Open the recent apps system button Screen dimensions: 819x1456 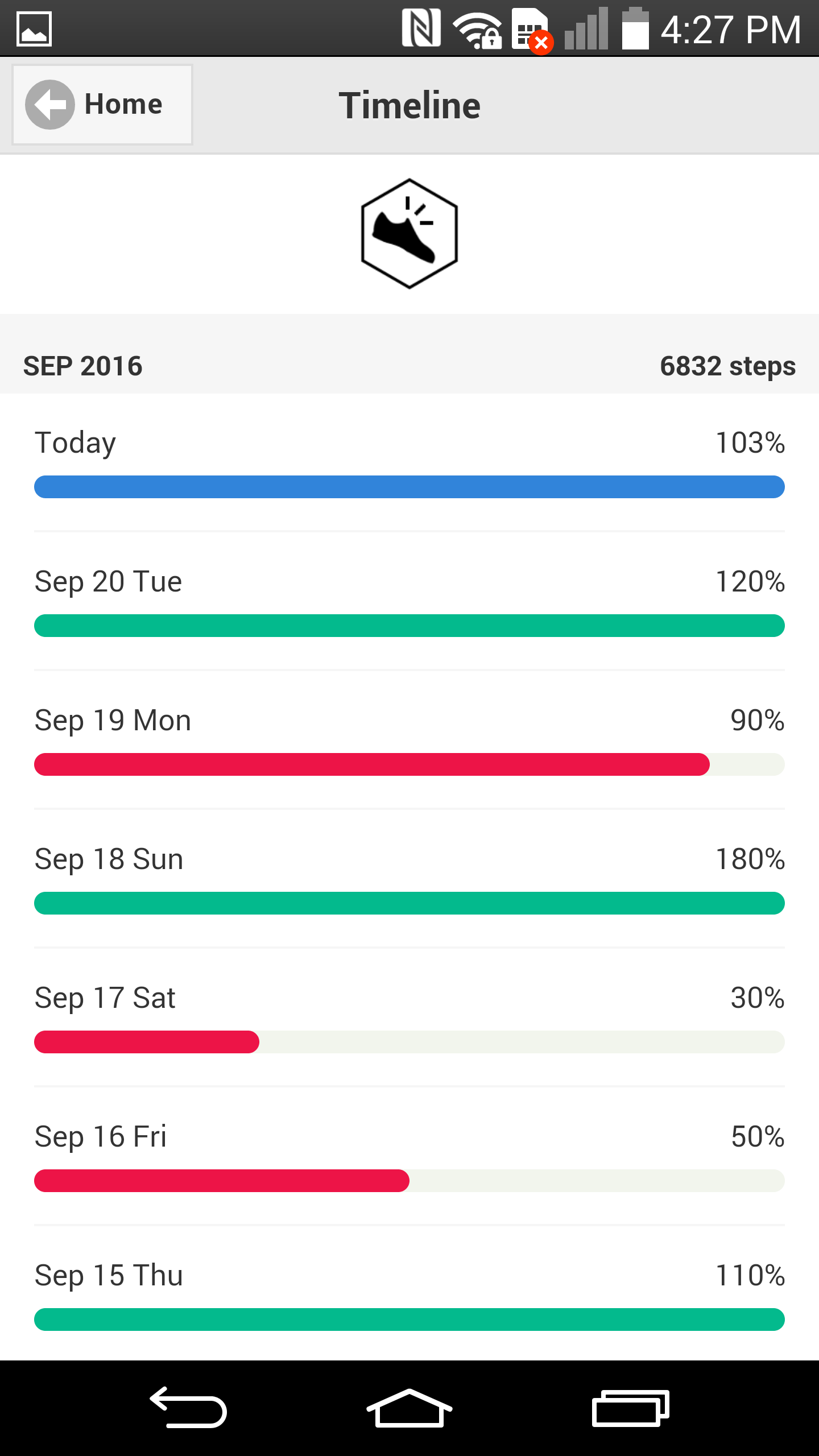(x=630, y=1408)
